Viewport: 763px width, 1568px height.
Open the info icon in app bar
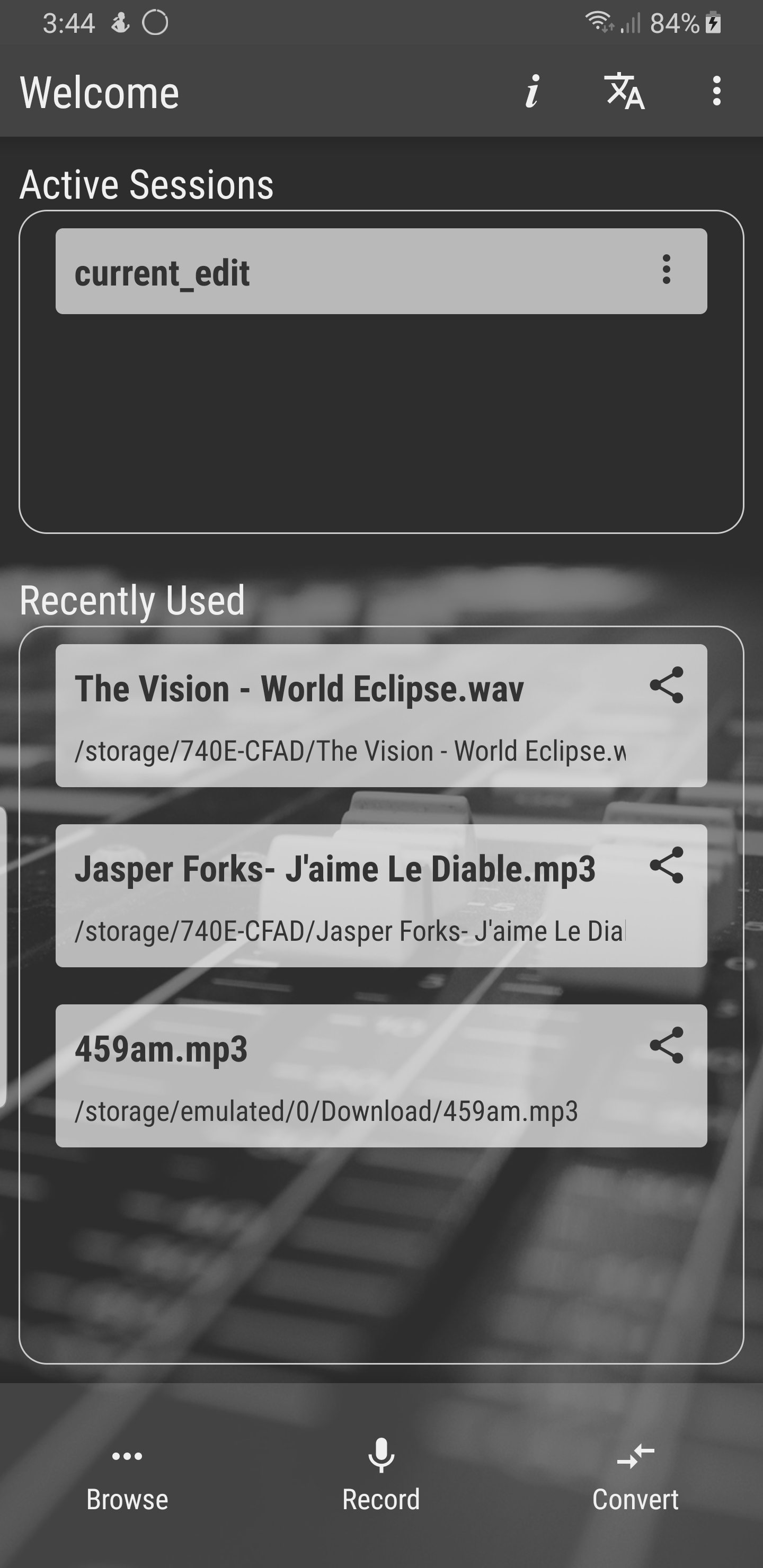[x=532, y=92]
